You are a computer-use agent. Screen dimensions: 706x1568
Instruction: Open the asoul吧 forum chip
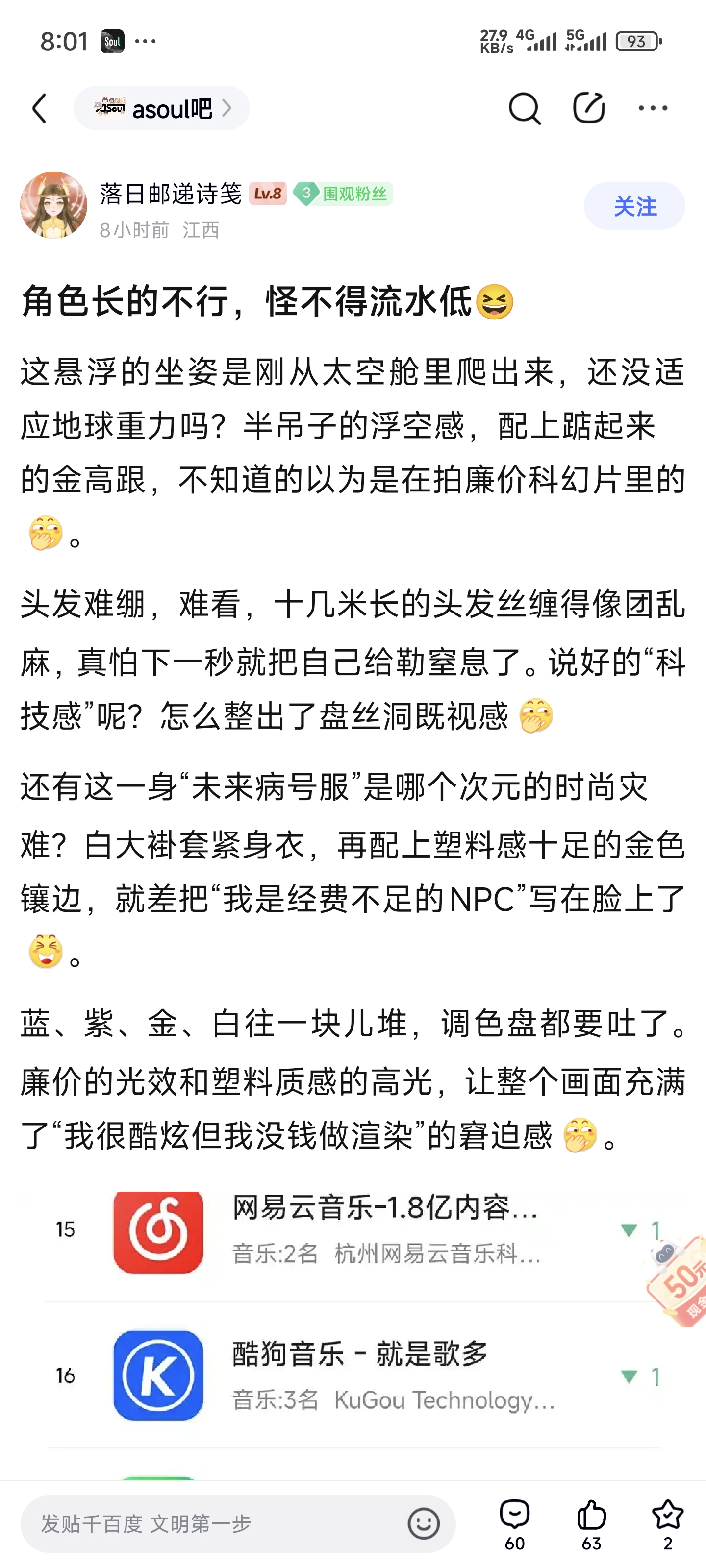point(161,108)
